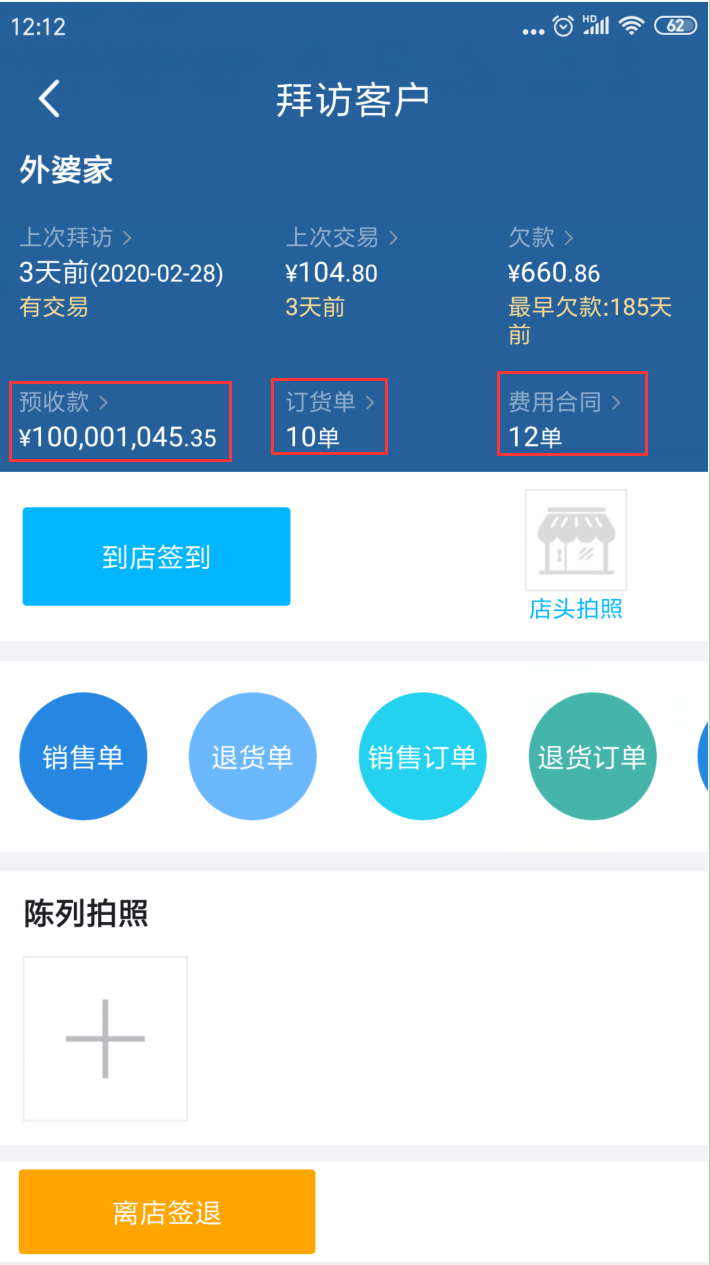The width and height of the screenshot is (710, 1265).
Task: Open 上次交易 details
Action: coord(342,238)
